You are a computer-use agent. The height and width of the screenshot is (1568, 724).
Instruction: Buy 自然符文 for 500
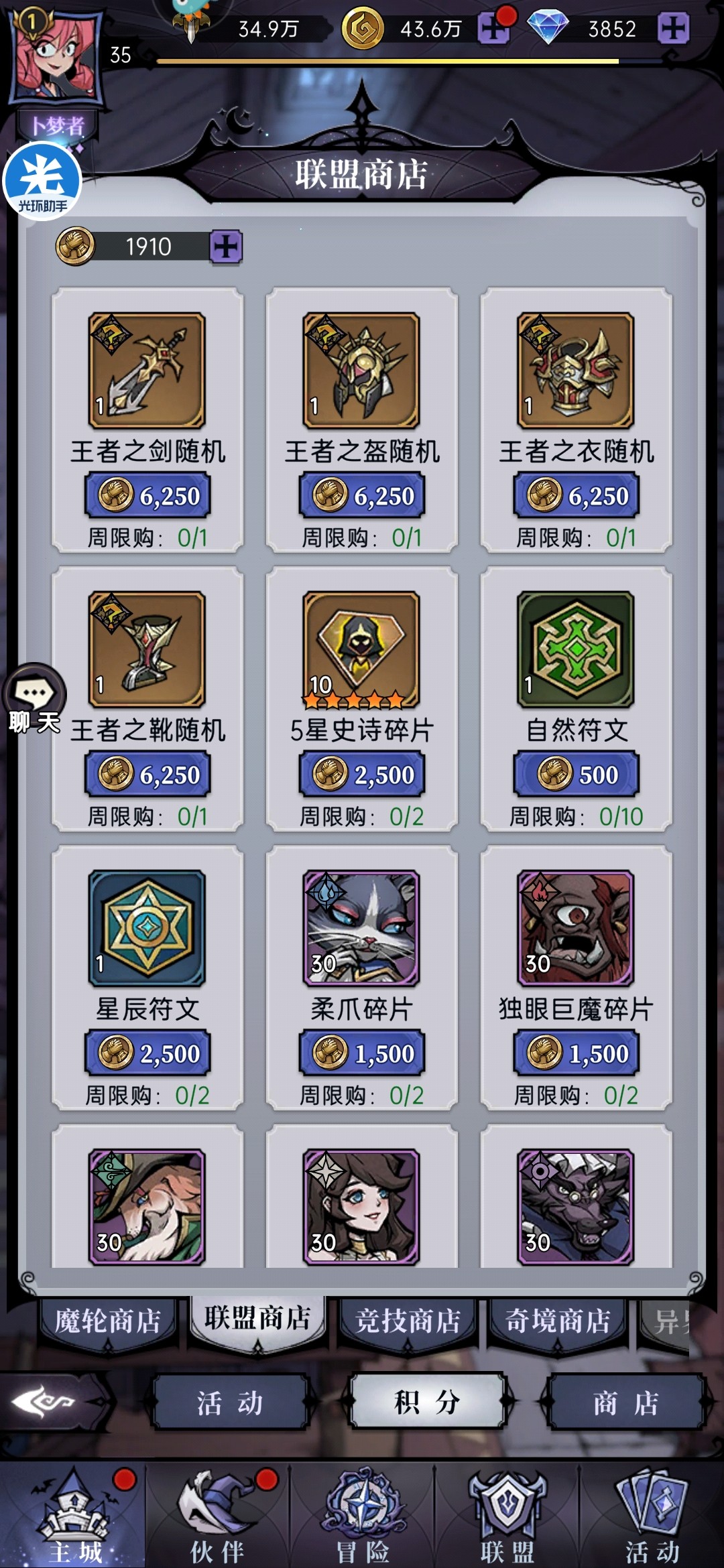point(577,775)
